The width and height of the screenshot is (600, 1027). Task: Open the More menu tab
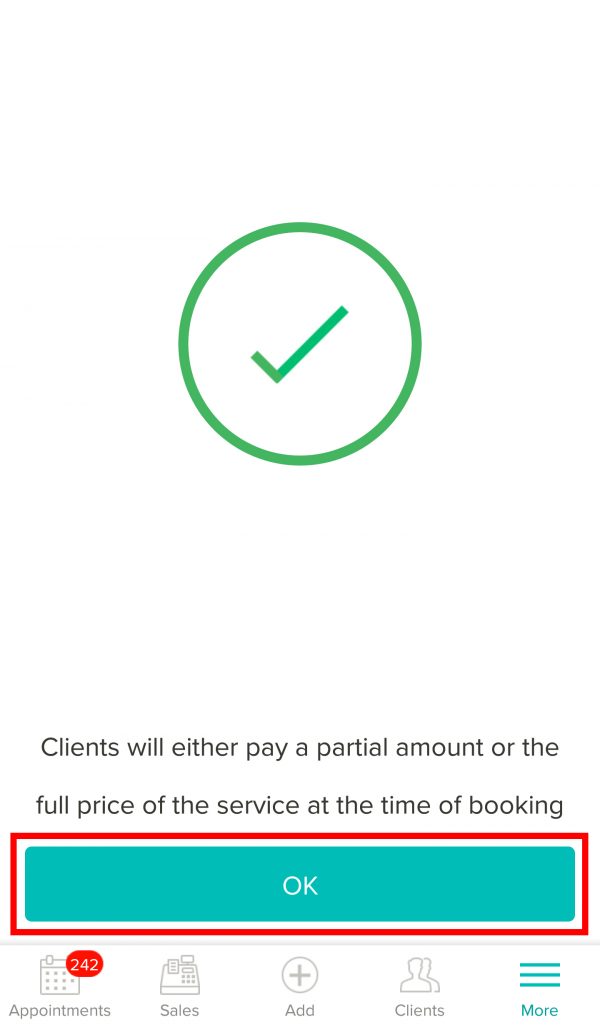click(540, 986)
